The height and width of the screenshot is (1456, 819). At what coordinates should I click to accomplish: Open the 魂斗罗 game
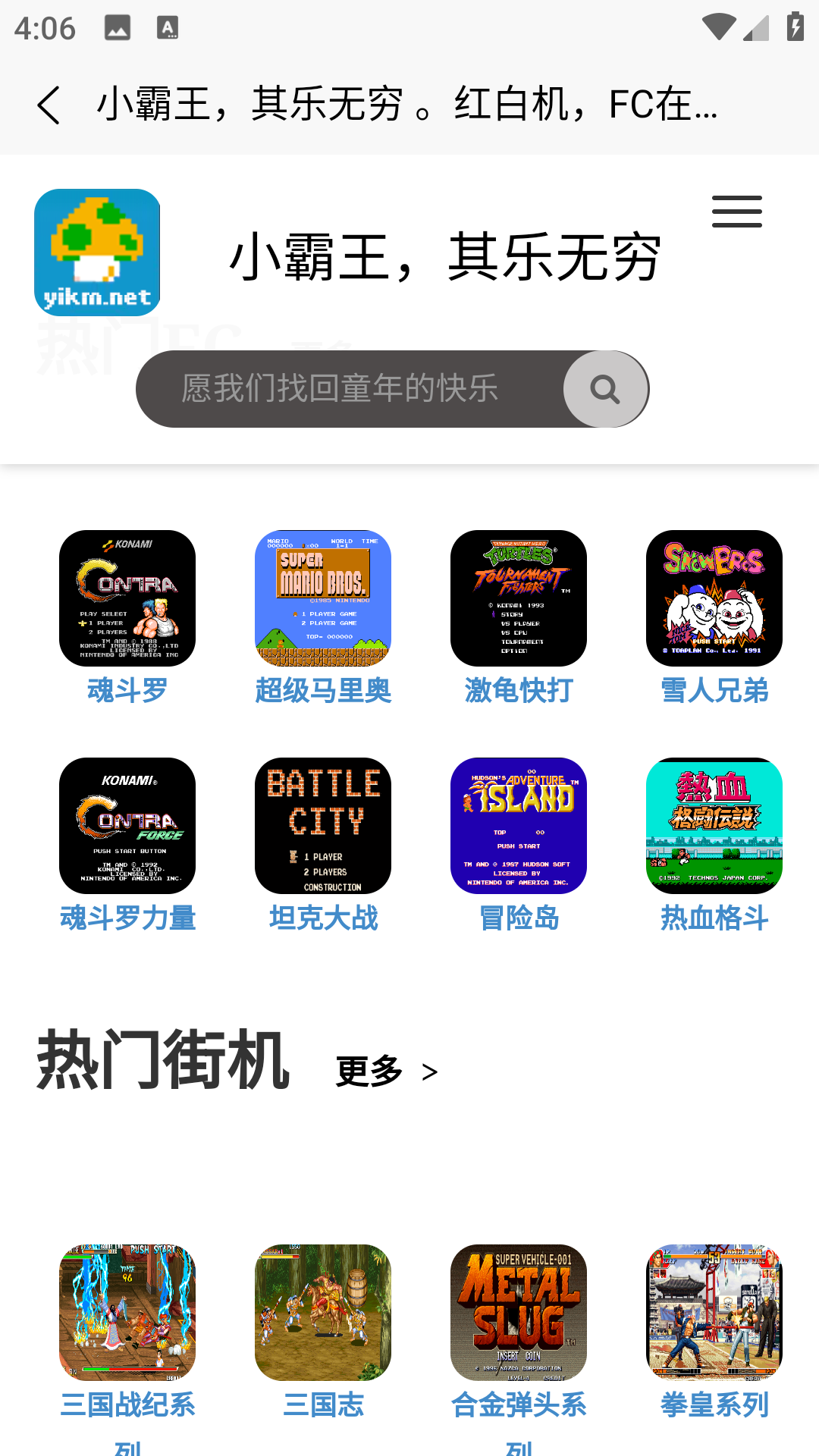(127, 599)
